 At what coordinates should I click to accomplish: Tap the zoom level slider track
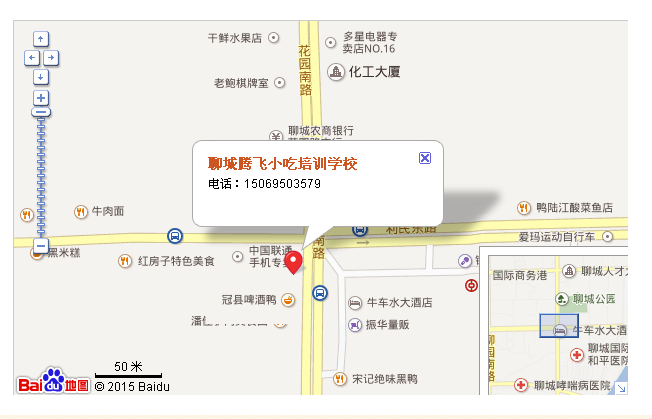[41, 175]
